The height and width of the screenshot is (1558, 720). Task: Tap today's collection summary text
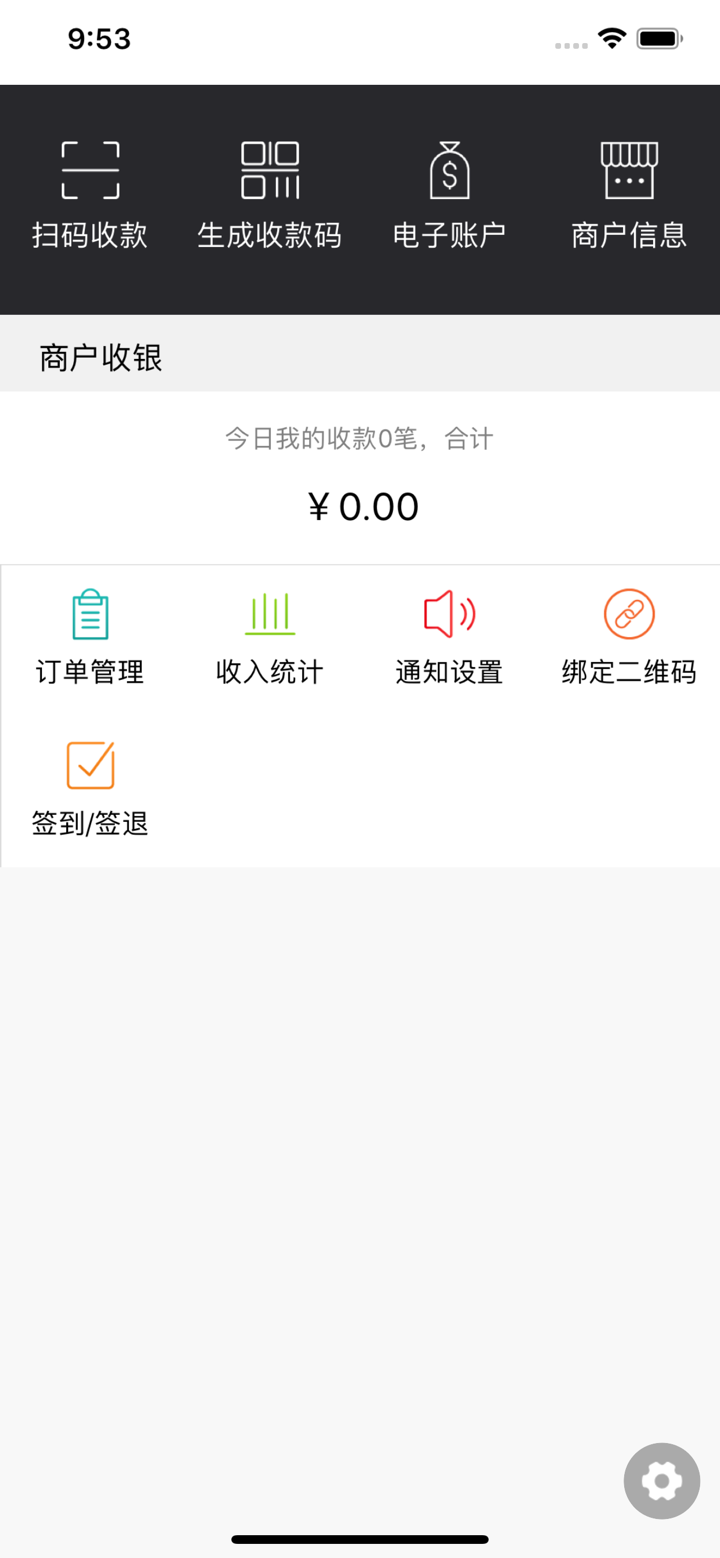pyautogui.click(x=360, y=438)
